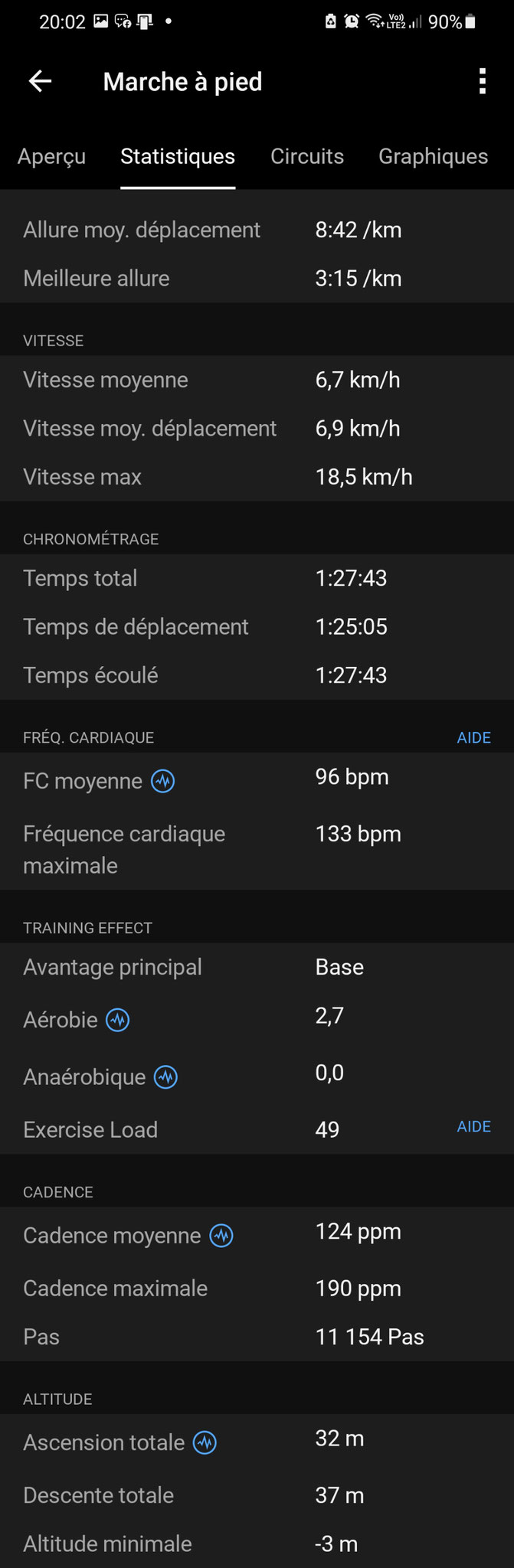Switch to the Aperçu tab

click(51, 156)
